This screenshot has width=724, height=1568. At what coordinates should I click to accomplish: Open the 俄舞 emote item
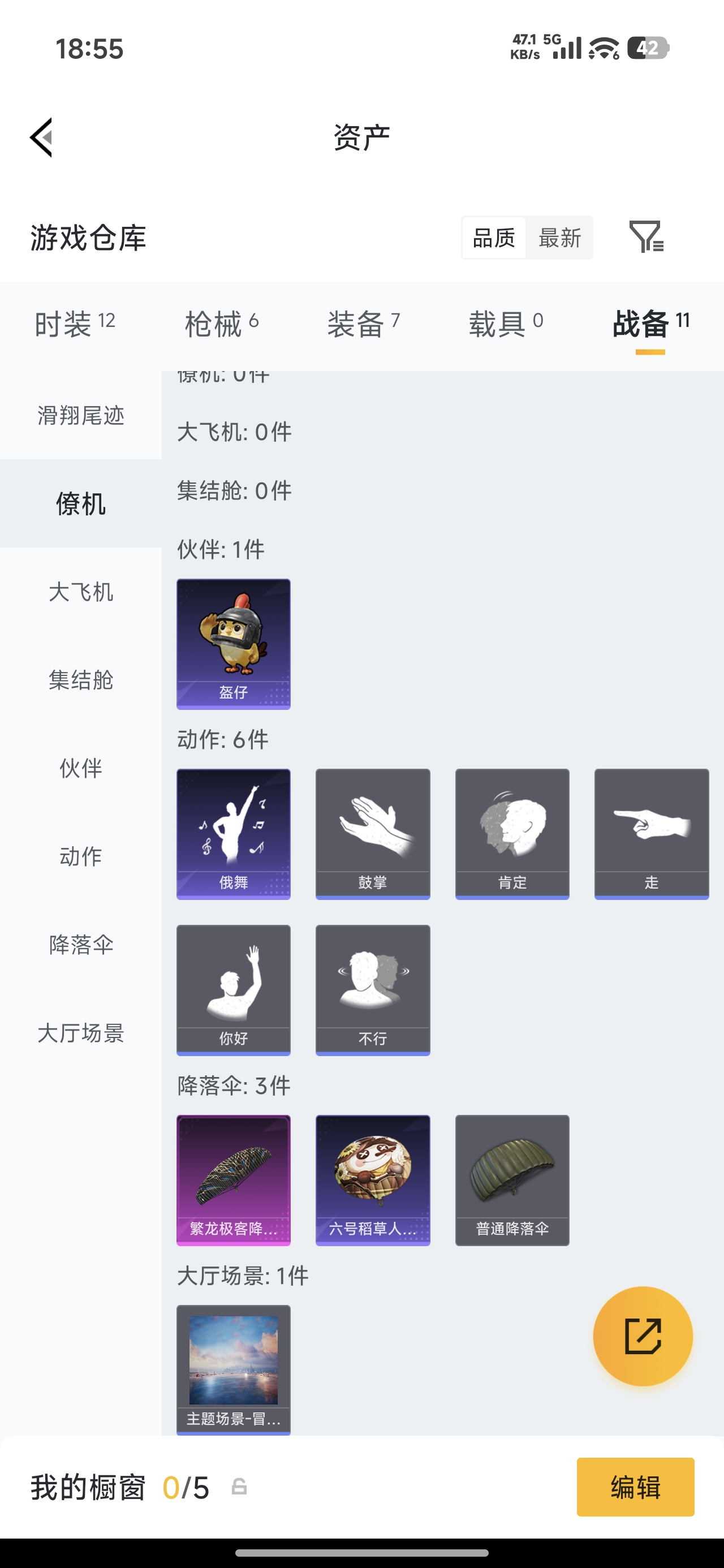(x=233, y=834)
